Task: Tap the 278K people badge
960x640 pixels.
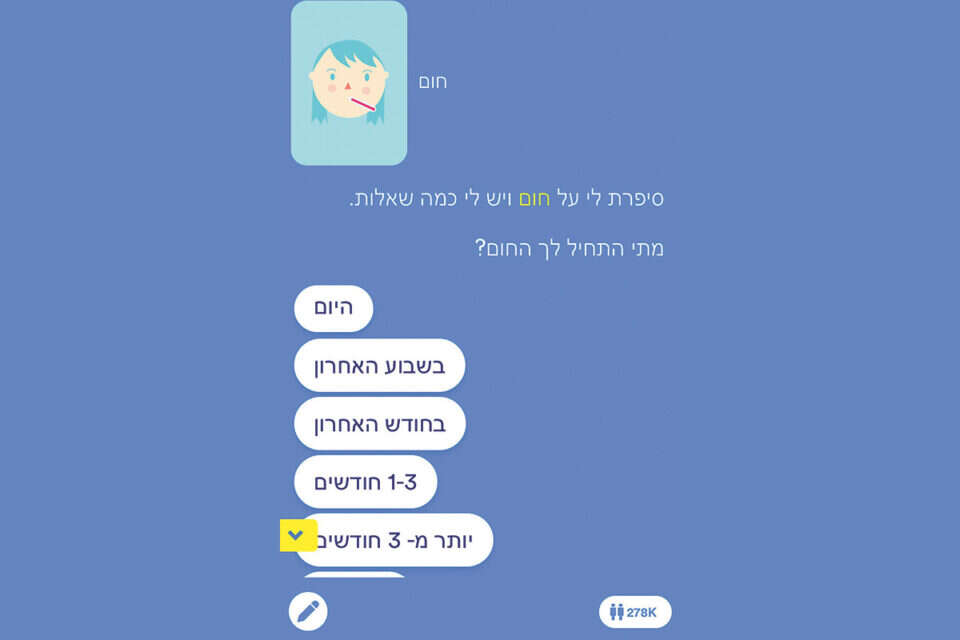Action: tap(635, 611)
